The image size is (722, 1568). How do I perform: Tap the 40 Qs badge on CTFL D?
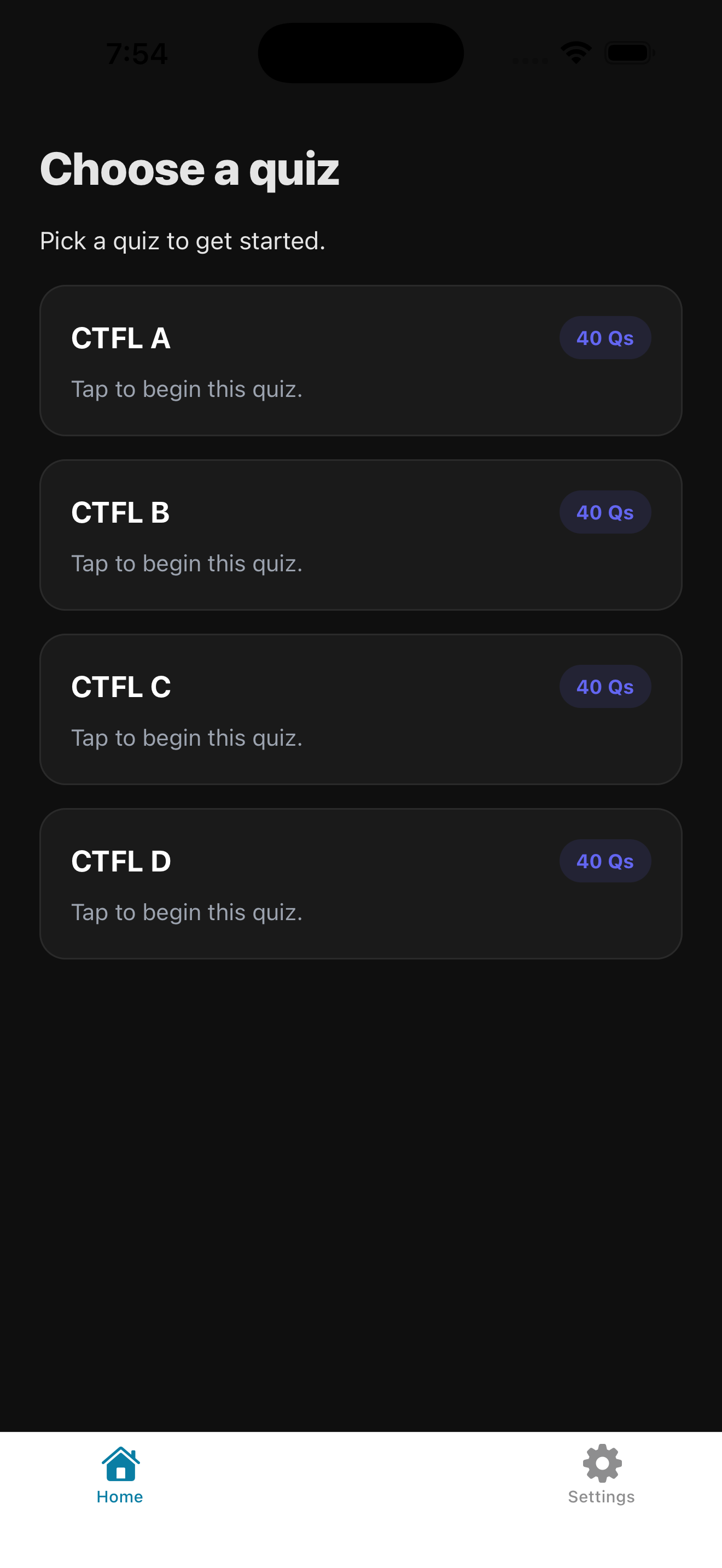click(x=605, y=861)
